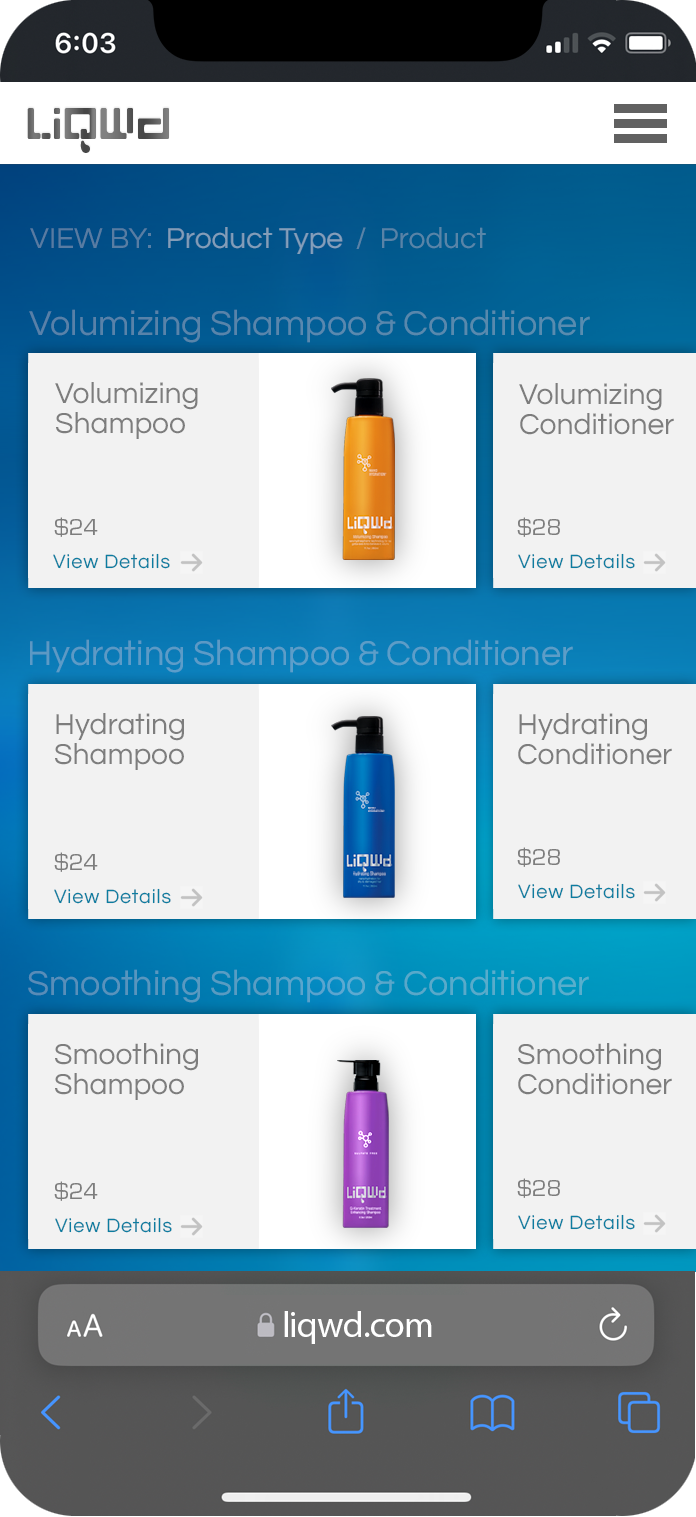Open the purple Smoothing Shampoo bottle image
696x1517 pixels.
(366, 1142)
